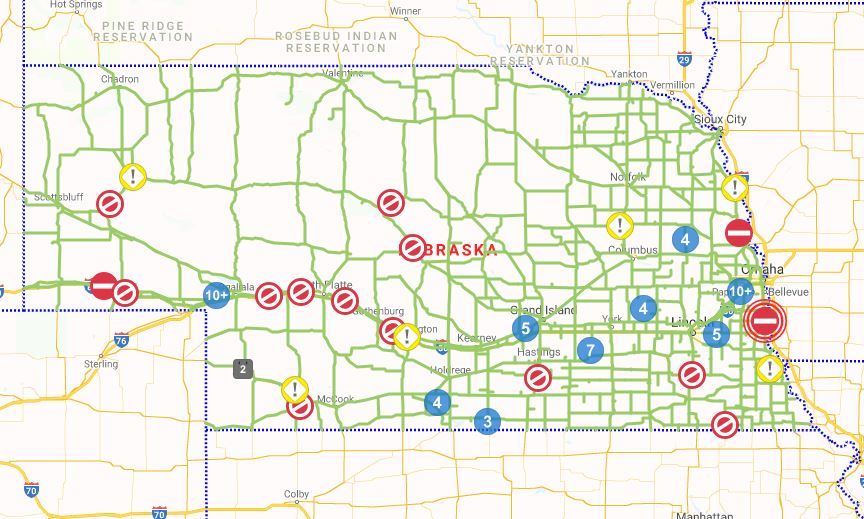The width and height of the screenshot is (864, 519).
Task: Open the closure marker below Hastings
Action: click(538, 377)
